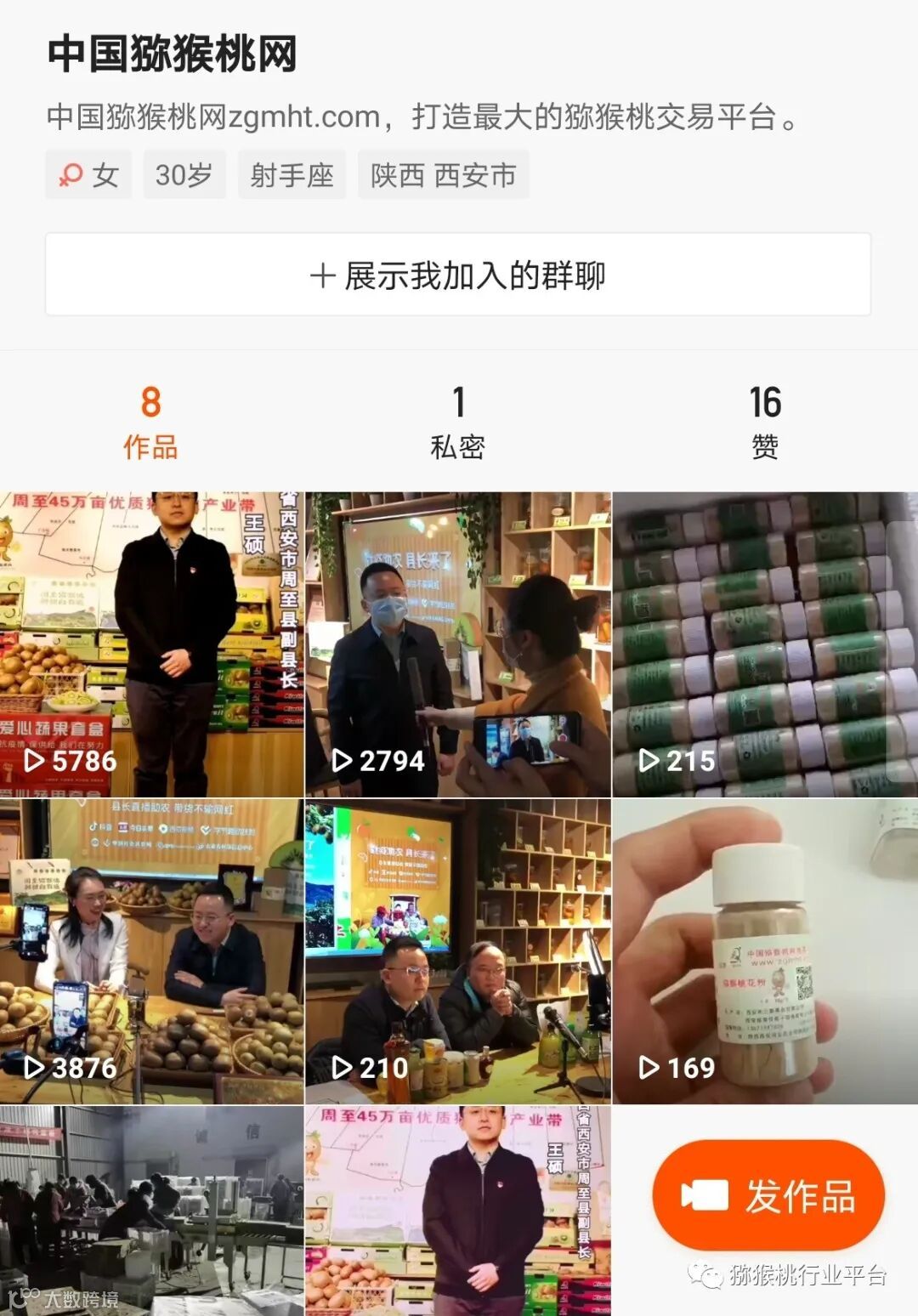Open the bottle video with 169 plays
The height and width of the screenshot is (1316, 918).
pyautogui.click(x=765, y=951)
